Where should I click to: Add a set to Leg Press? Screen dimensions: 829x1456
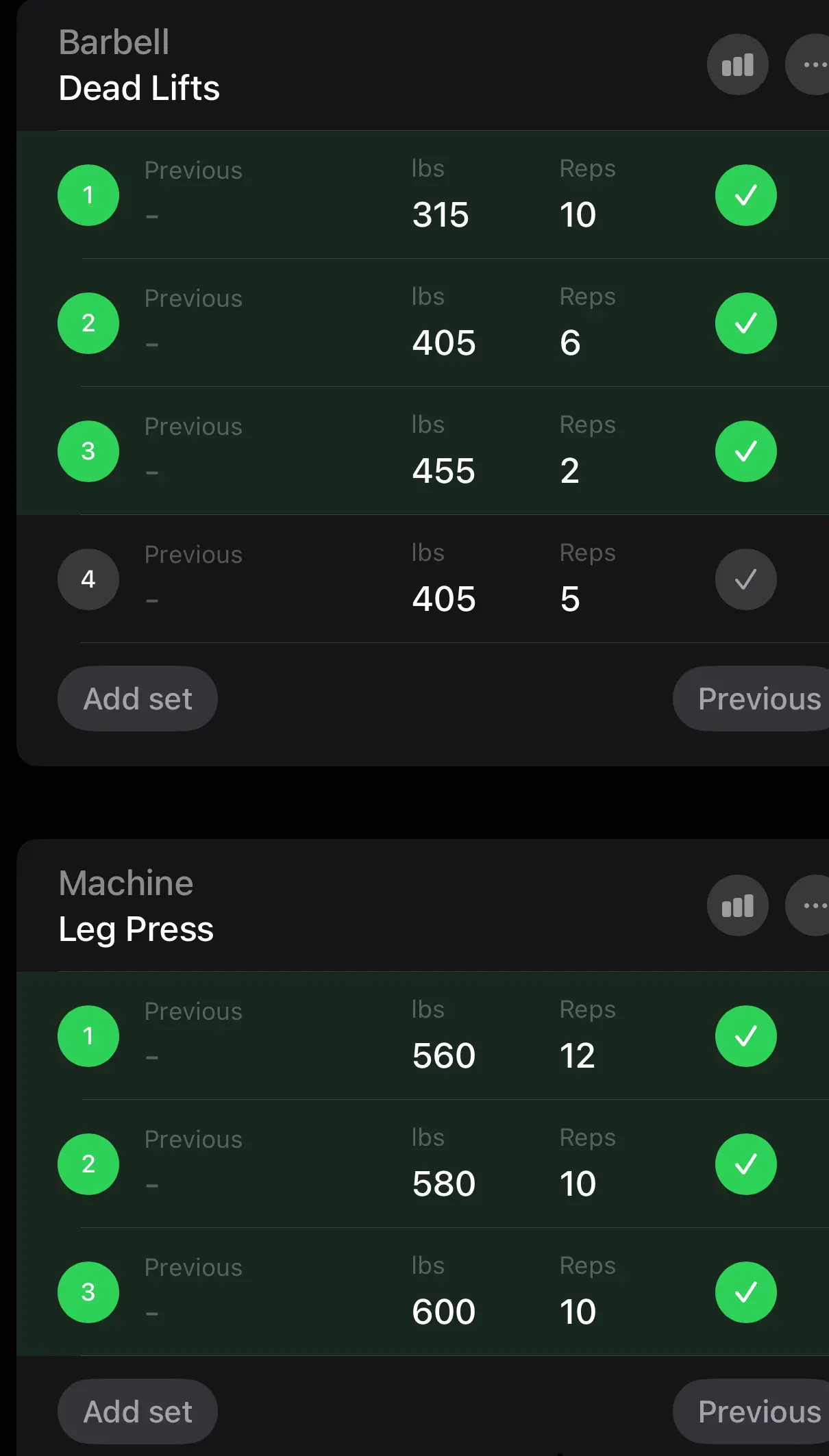click(138, 1411)
